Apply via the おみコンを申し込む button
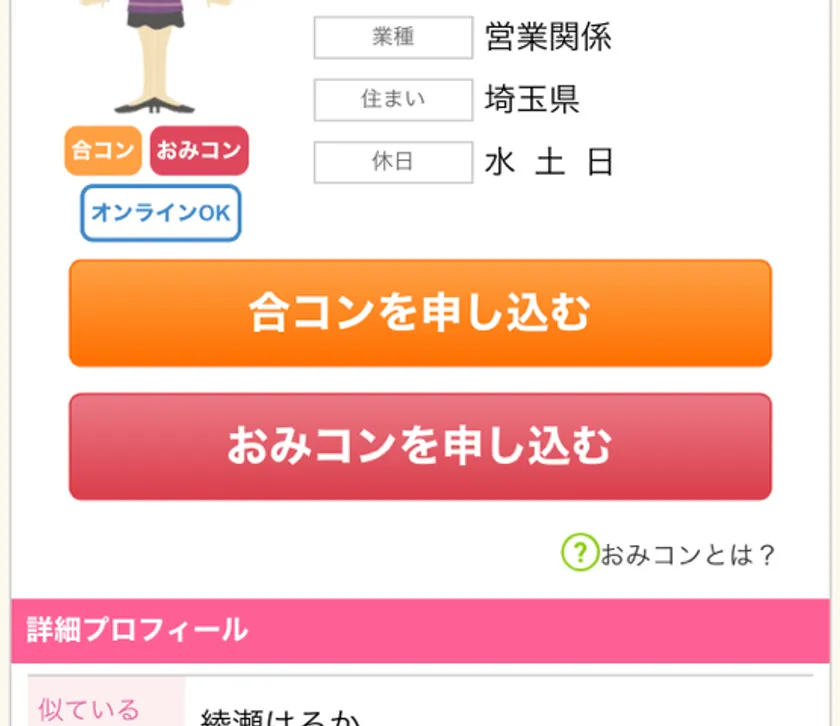This screenshot has height=726, width=840. (x=420, y=446)
